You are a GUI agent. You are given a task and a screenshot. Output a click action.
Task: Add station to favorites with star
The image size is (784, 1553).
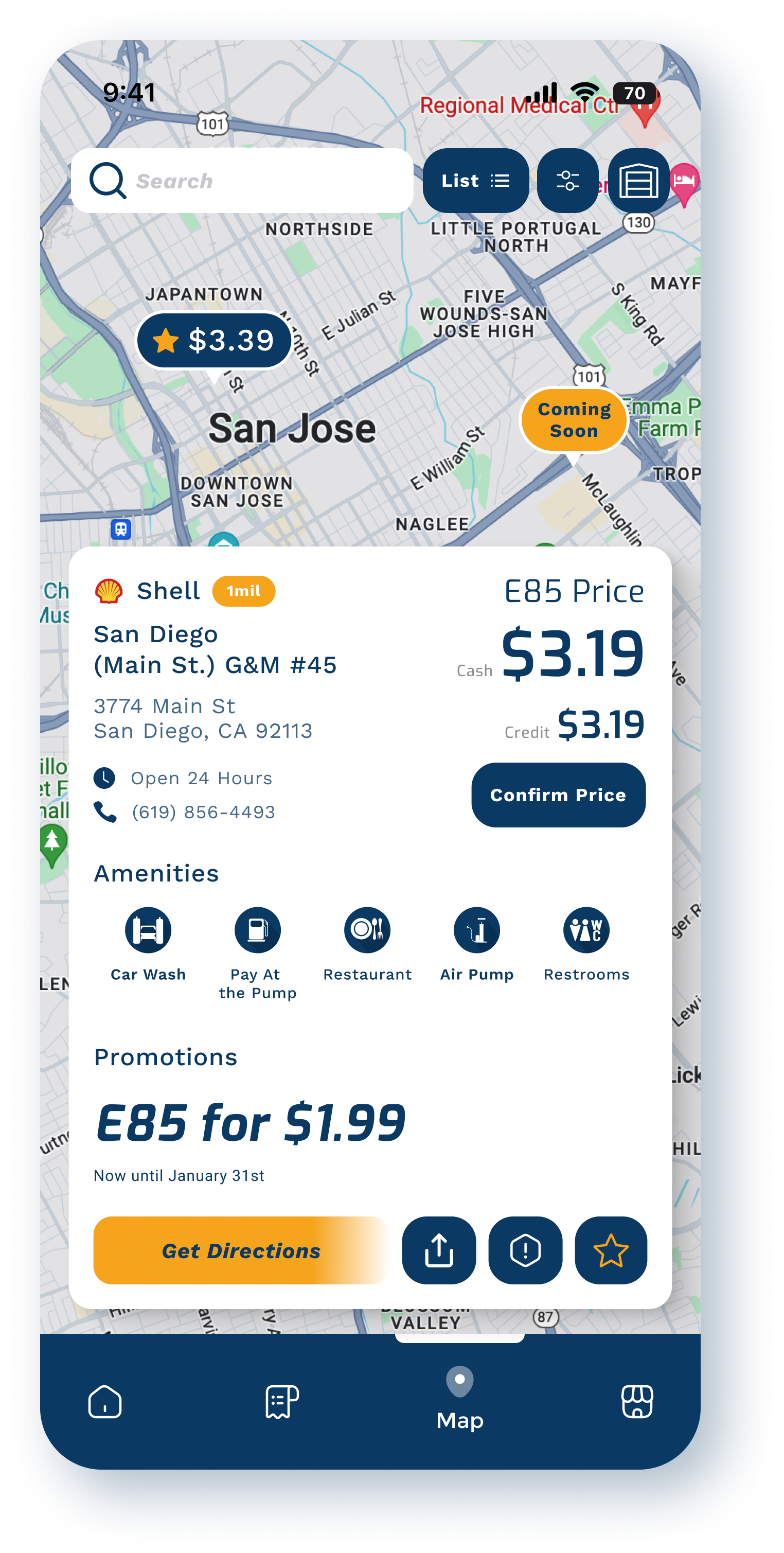pos(611,1250)
